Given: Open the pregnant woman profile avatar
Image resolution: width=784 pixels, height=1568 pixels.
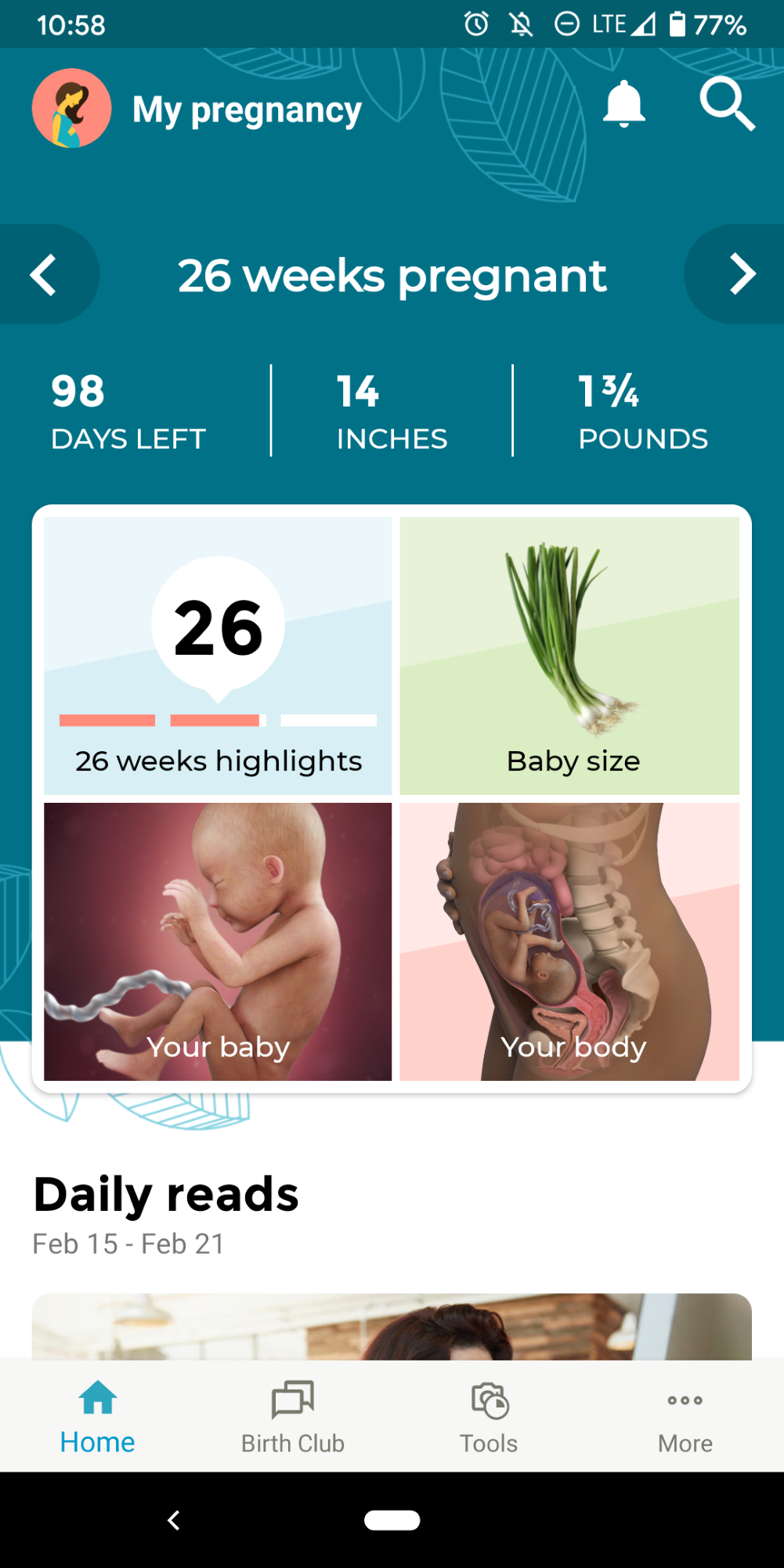Looking at the screenshot, I should (x=71, y=108).
